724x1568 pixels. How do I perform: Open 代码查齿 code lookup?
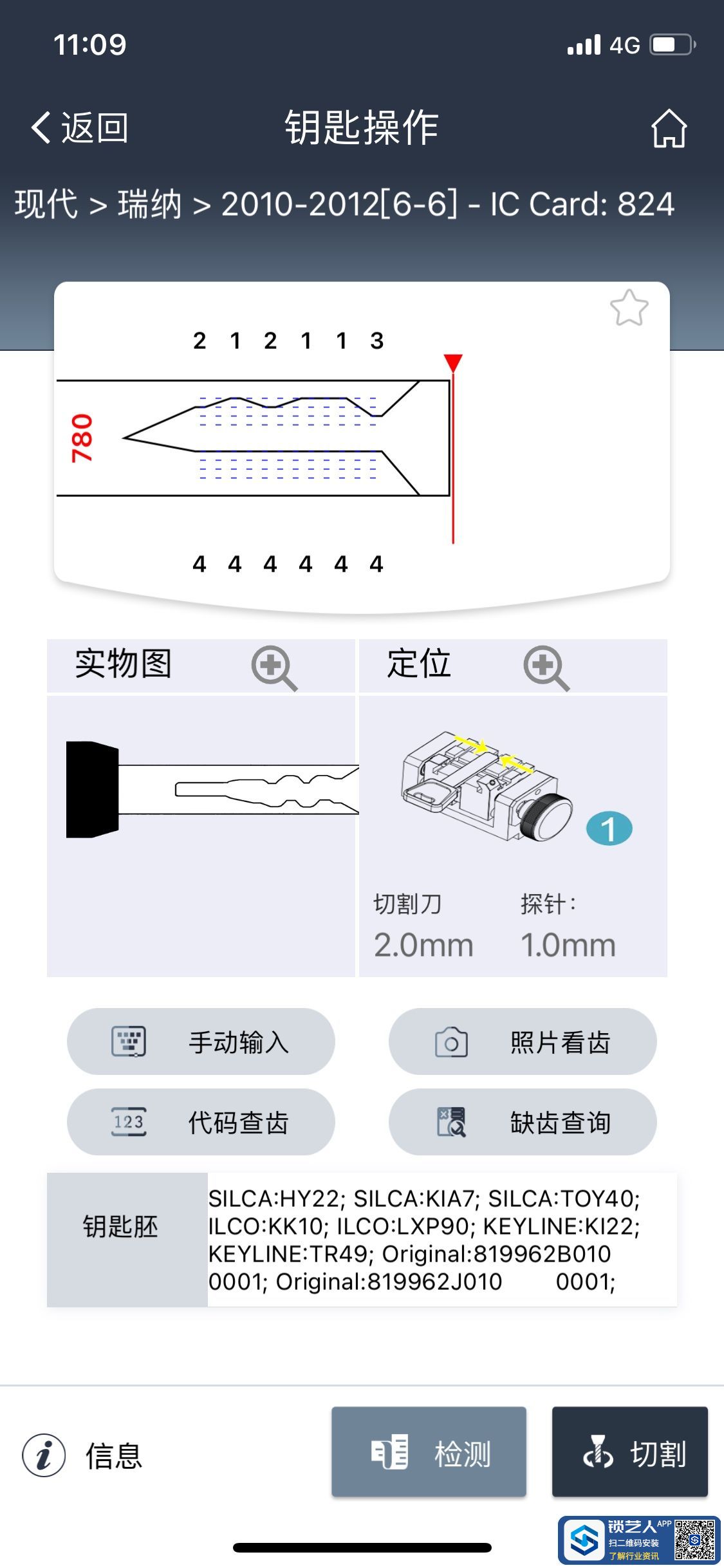point(201,1122)
